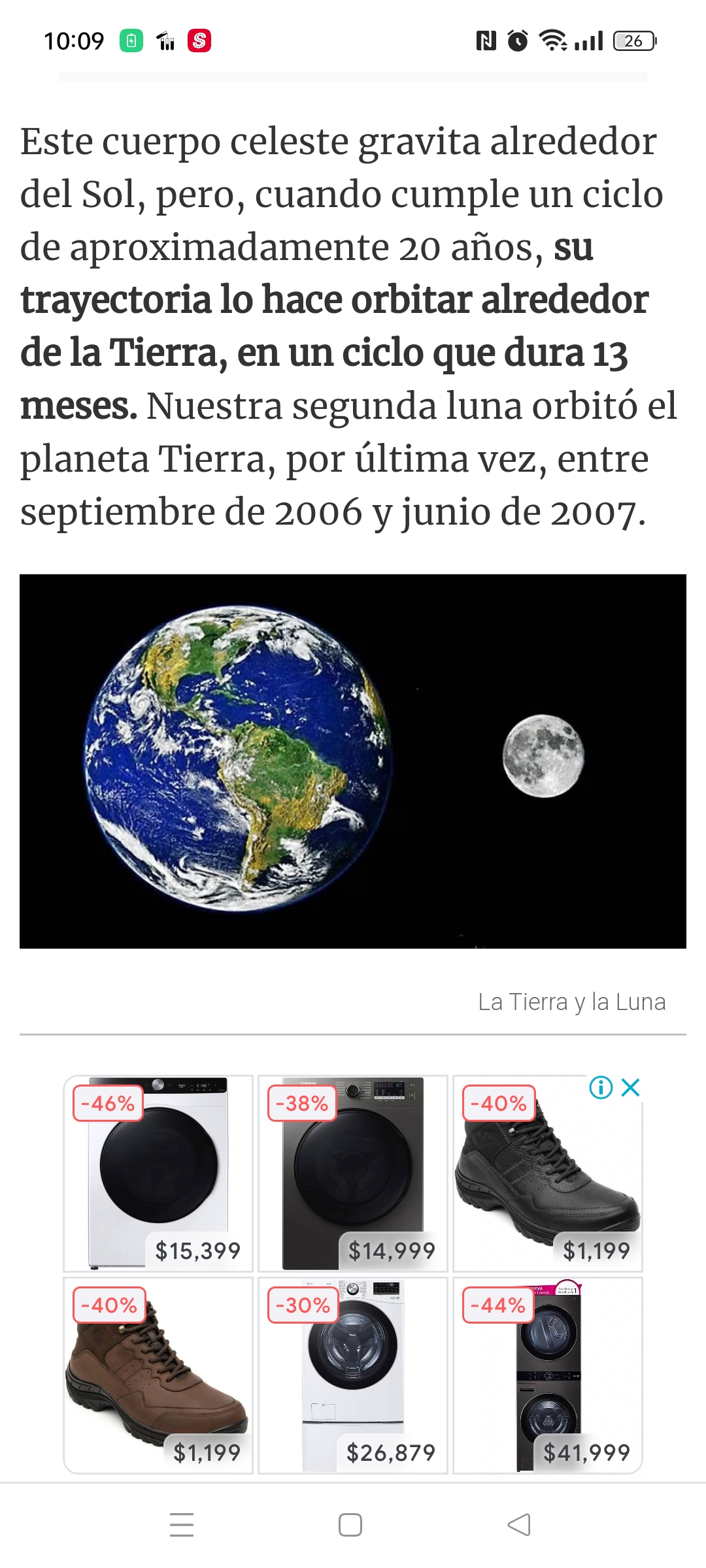Go back with the system back button
Image resolution: width=706 pixels, height=1568 pixels.
point(519,1525)
